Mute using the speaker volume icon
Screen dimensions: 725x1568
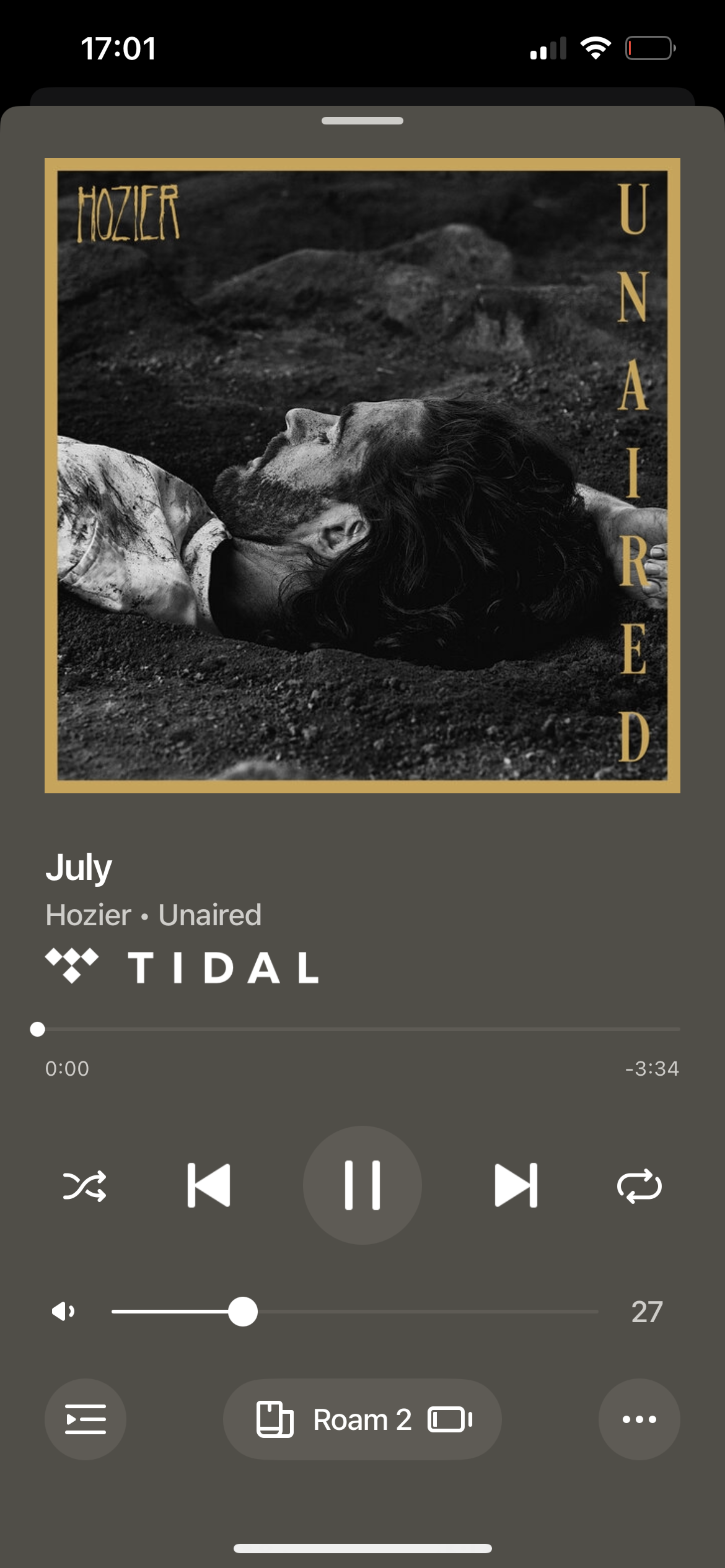tap(63, 1311)
